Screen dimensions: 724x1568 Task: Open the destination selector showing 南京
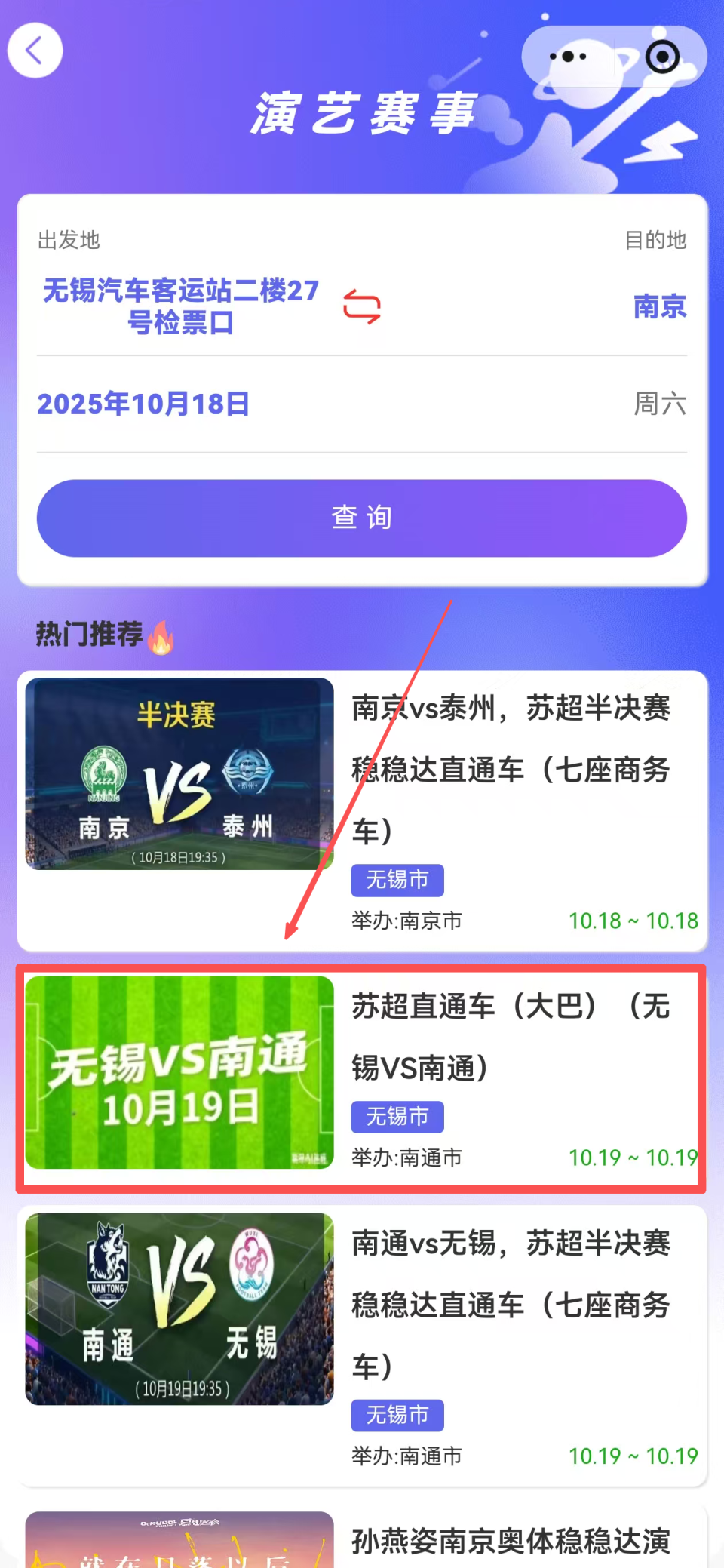click(659, 306)
